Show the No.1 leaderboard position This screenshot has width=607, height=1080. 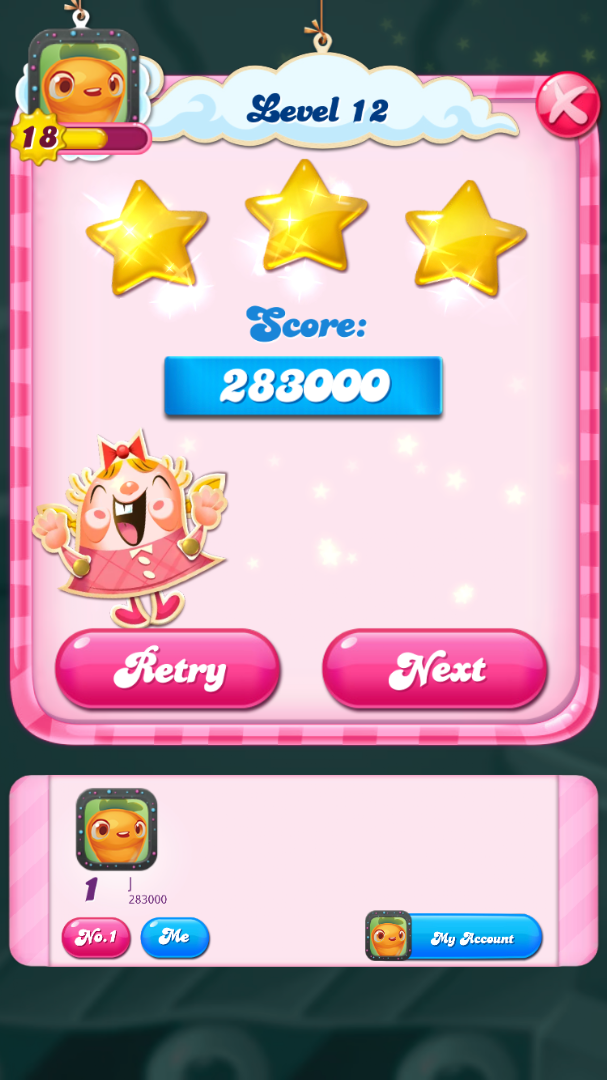pyautogui.click(x=96, y=937)
